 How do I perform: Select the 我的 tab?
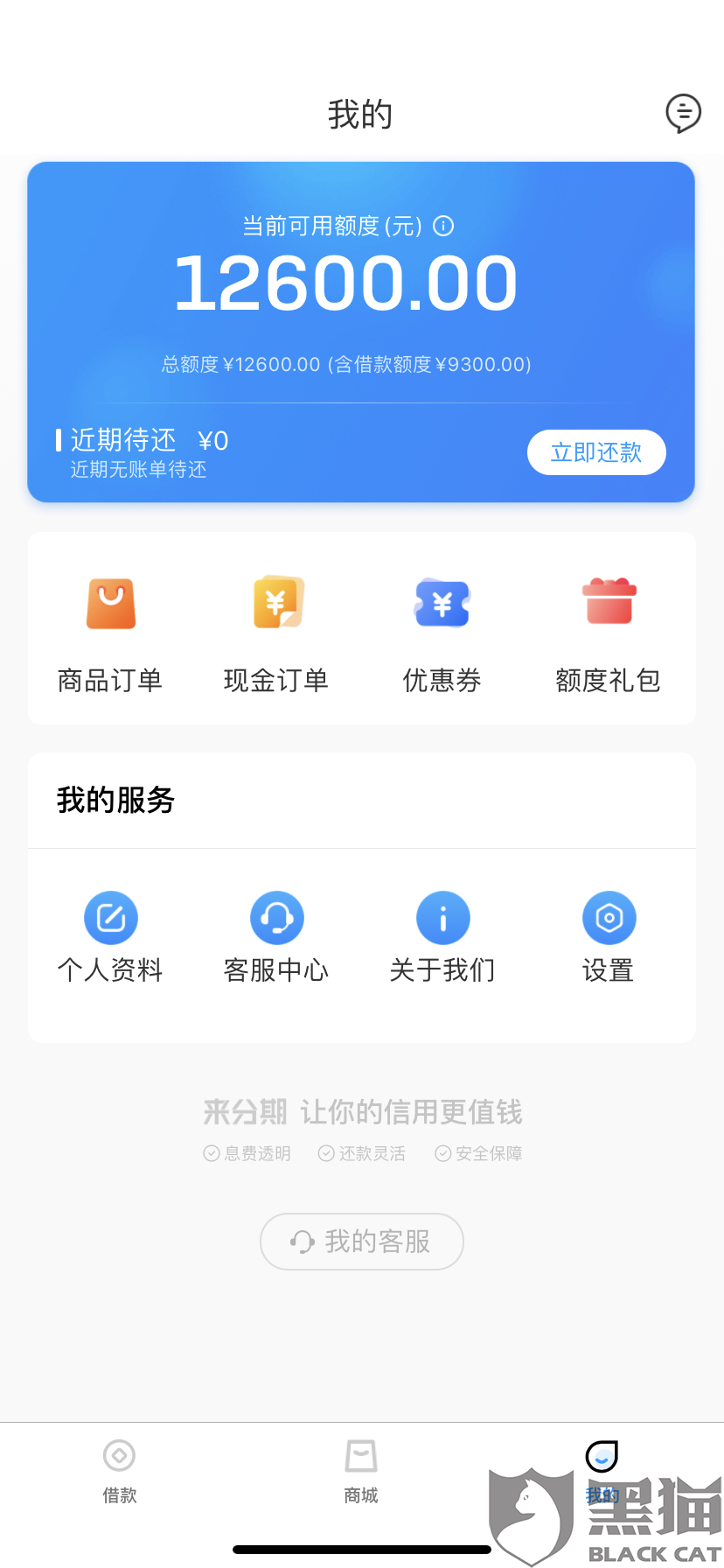click(x=602, y=1472)
